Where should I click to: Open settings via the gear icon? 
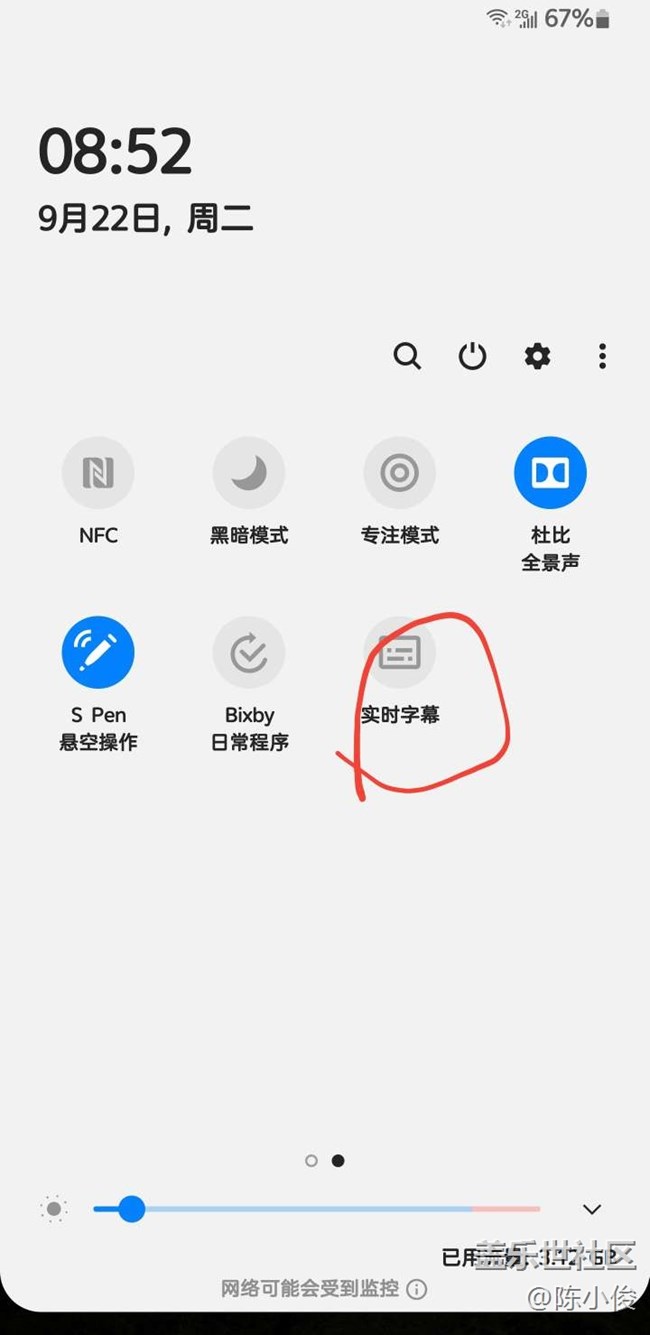coord(538,356)
